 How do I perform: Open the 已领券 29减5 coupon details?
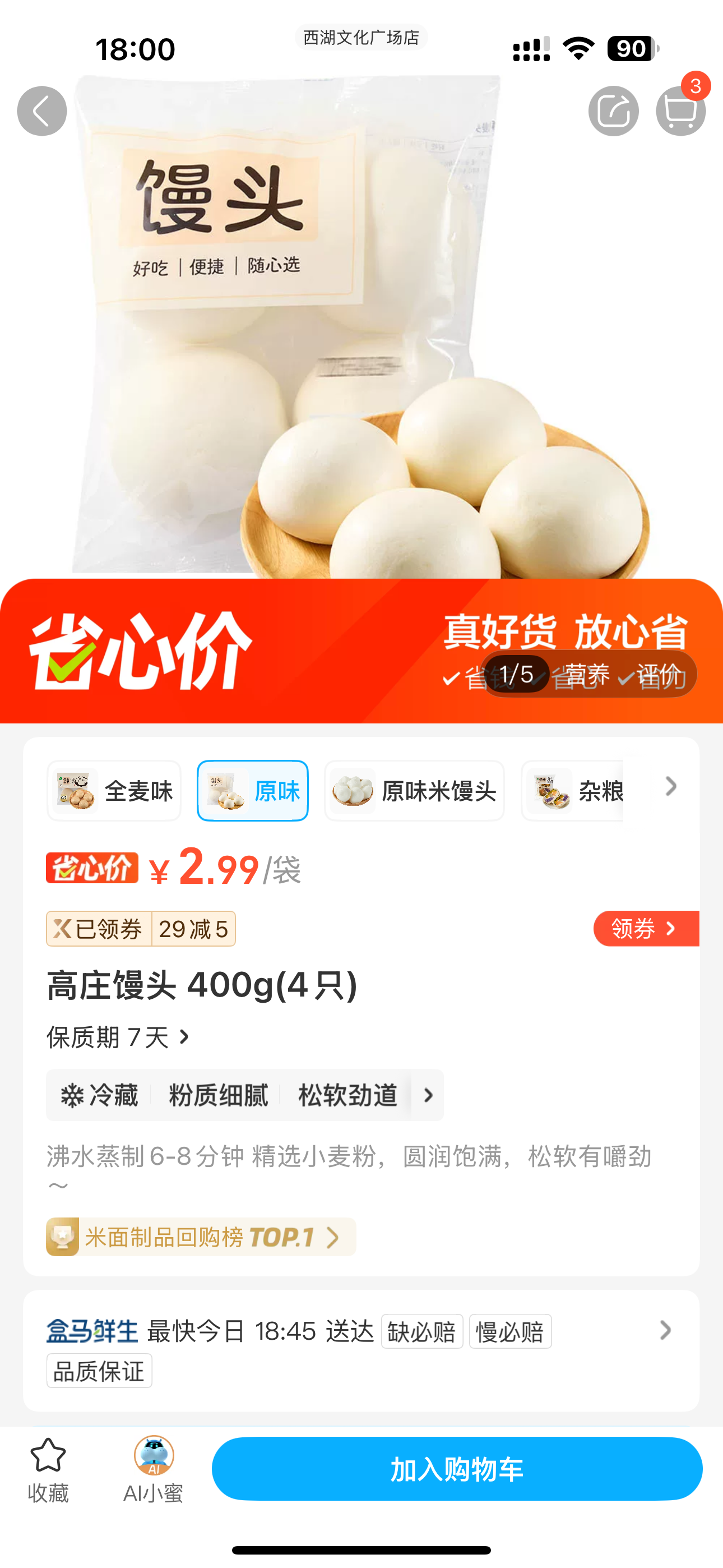141,929
